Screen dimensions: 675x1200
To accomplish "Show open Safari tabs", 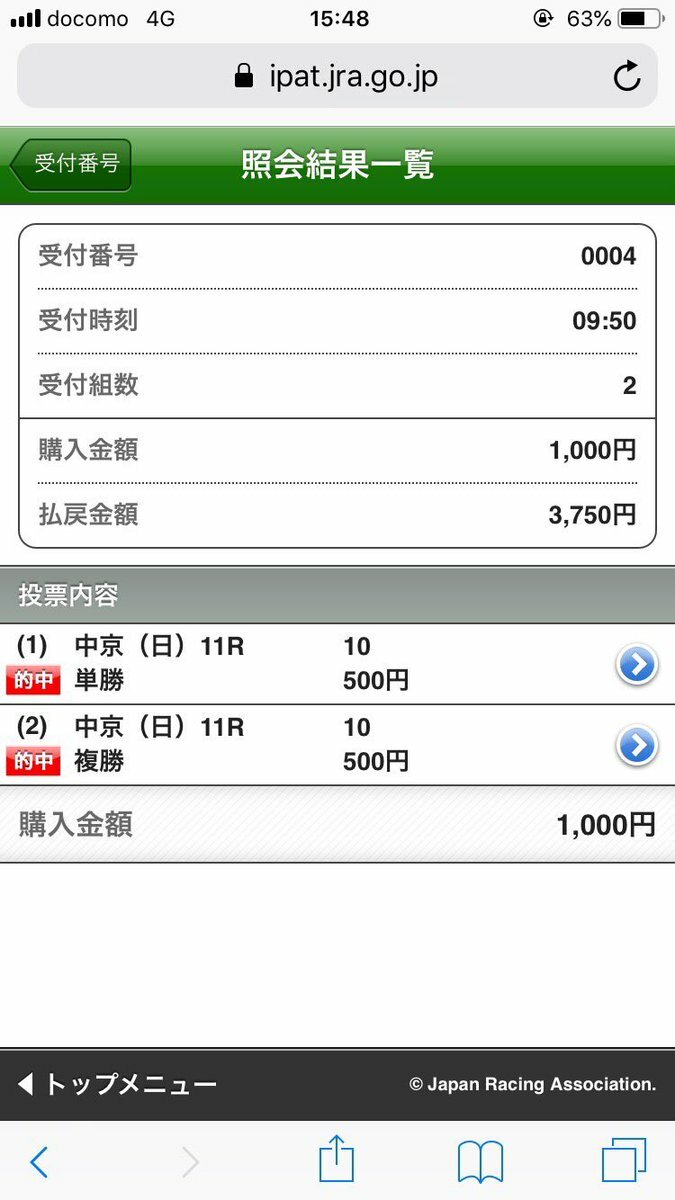I will click(x=624, y=1162).
